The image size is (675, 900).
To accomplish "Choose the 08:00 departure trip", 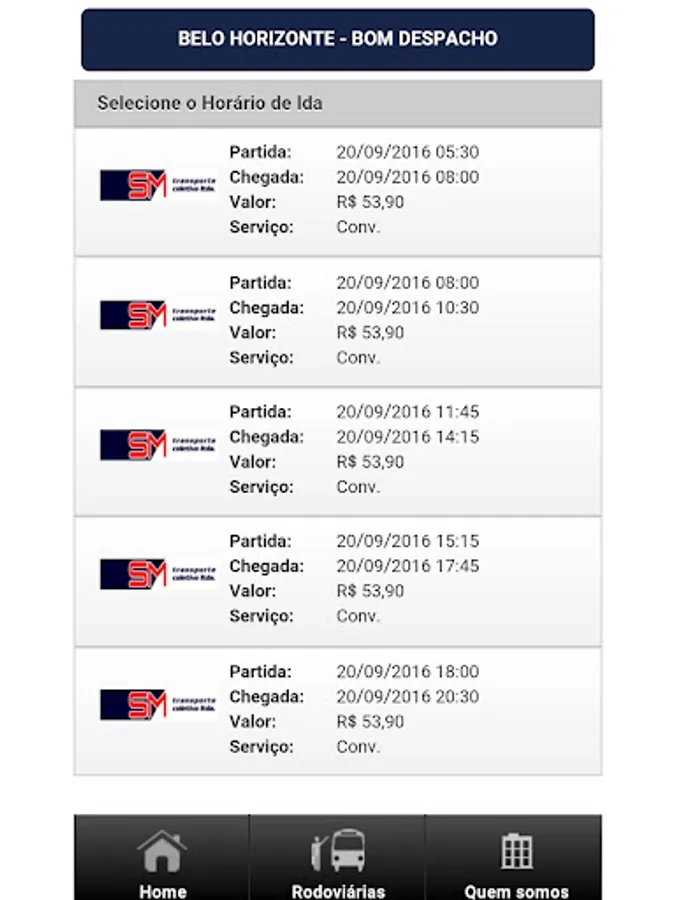I will pyautogui.click(x=338, y=320).
